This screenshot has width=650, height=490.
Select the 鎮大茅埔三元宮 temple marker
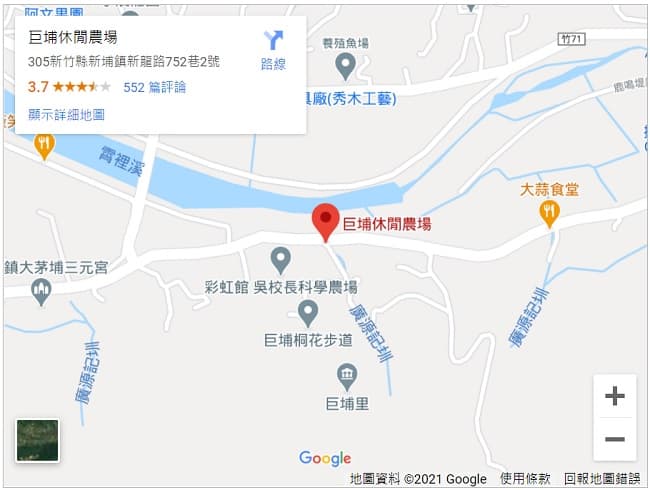(41, 291)
